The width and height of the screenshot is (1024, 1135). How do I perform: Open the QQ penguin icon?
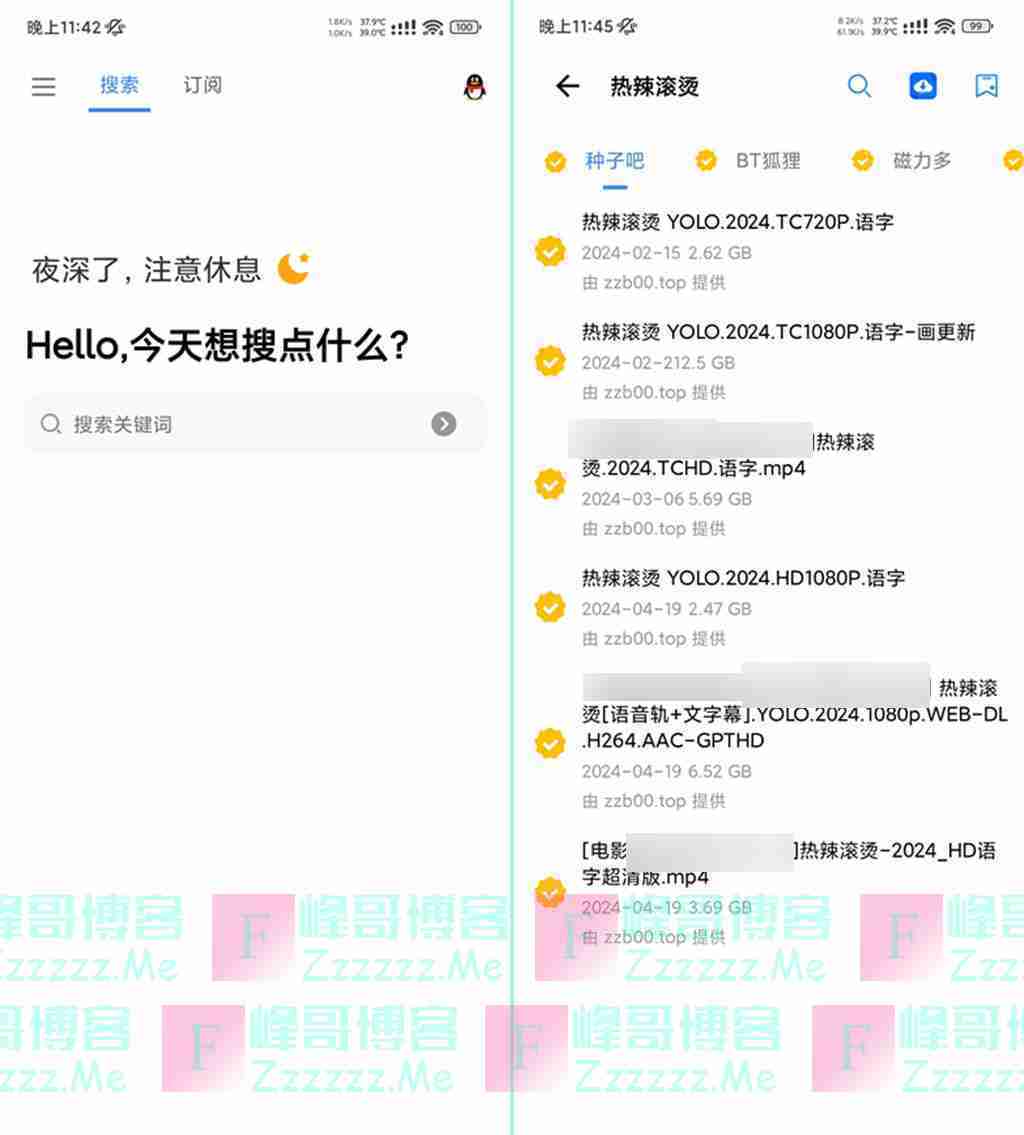(x=475, y=88)
